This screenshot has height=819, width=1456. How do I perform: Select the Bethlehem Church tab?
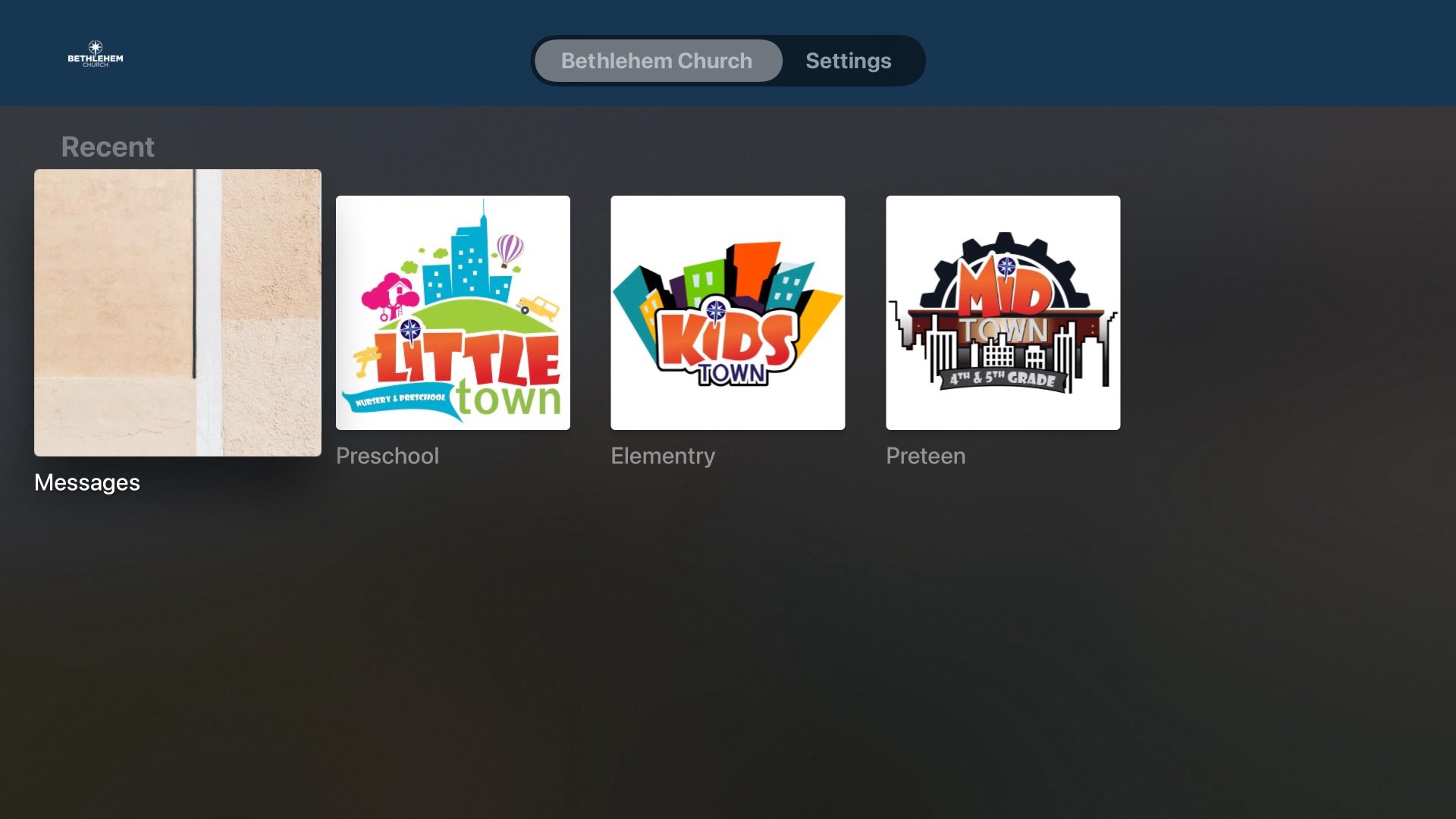[x=657, y=61]
